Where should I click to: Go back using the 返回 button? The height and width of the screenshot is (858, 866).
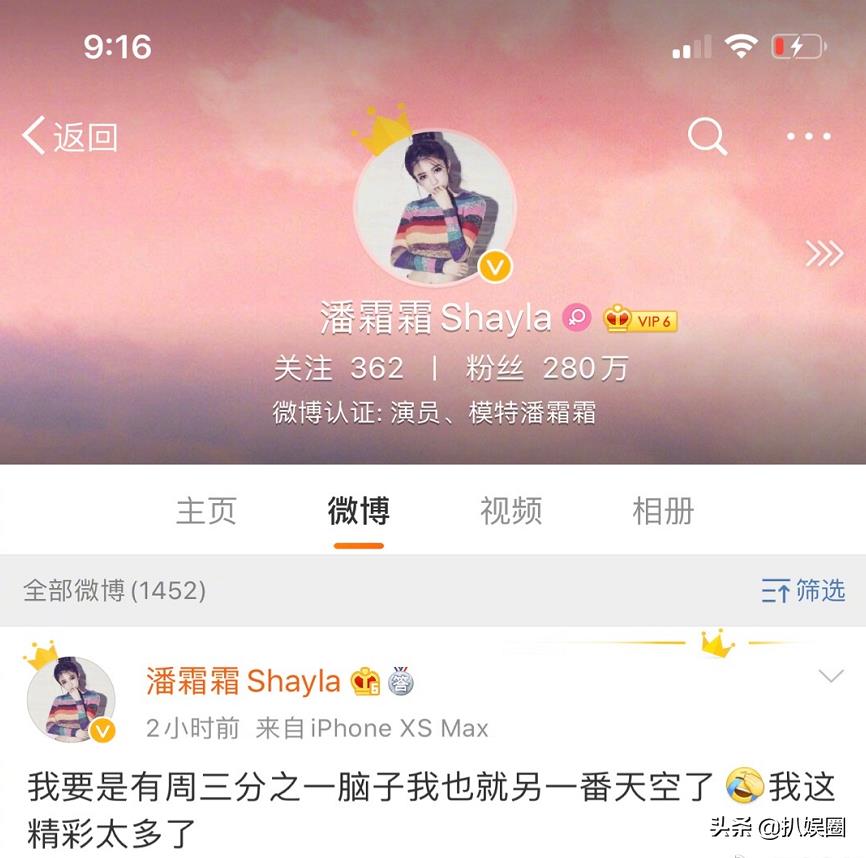tap(70, 136)
